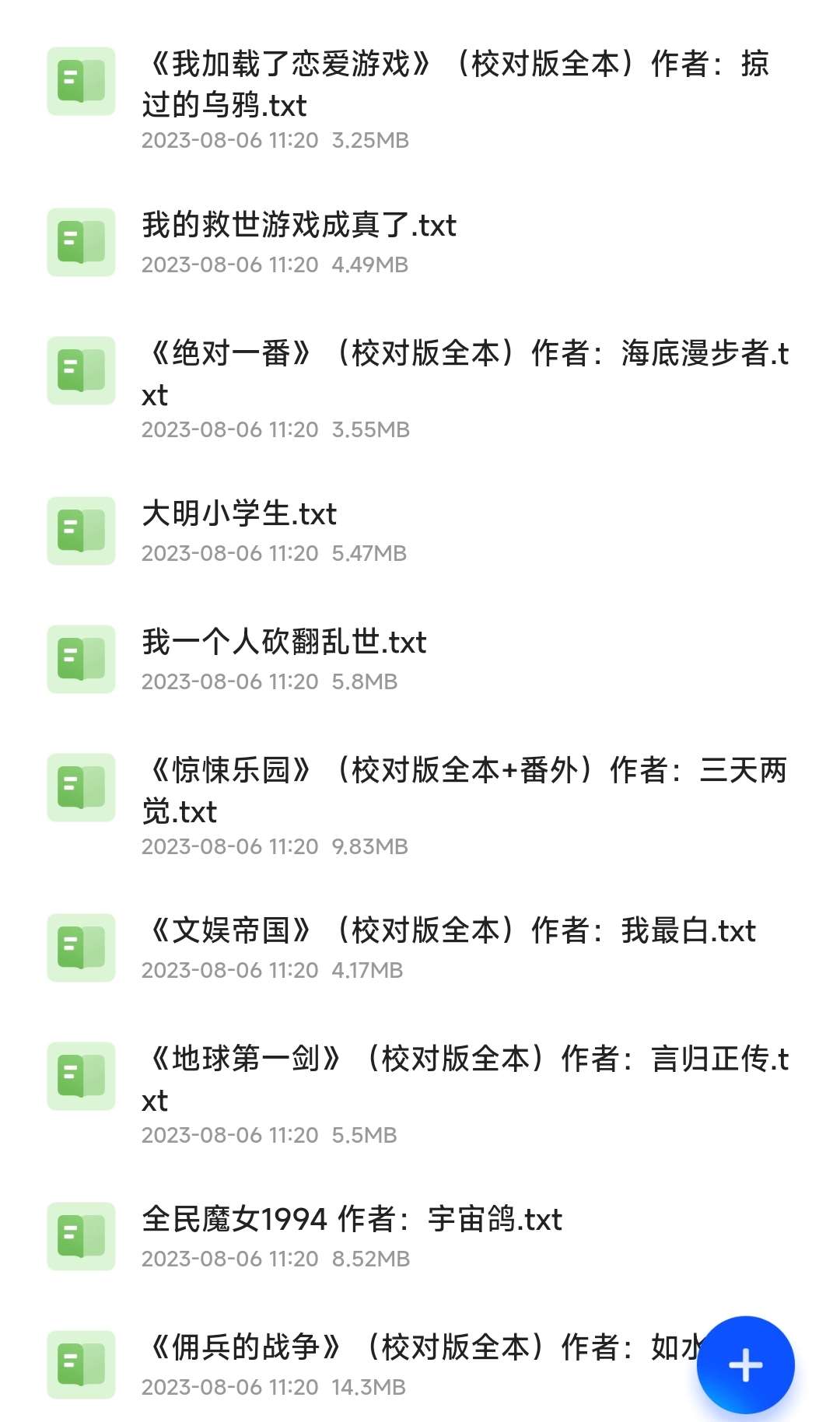
Task: Open the file 我加载了恋爱游戏.txt
Action: (455, 84)
